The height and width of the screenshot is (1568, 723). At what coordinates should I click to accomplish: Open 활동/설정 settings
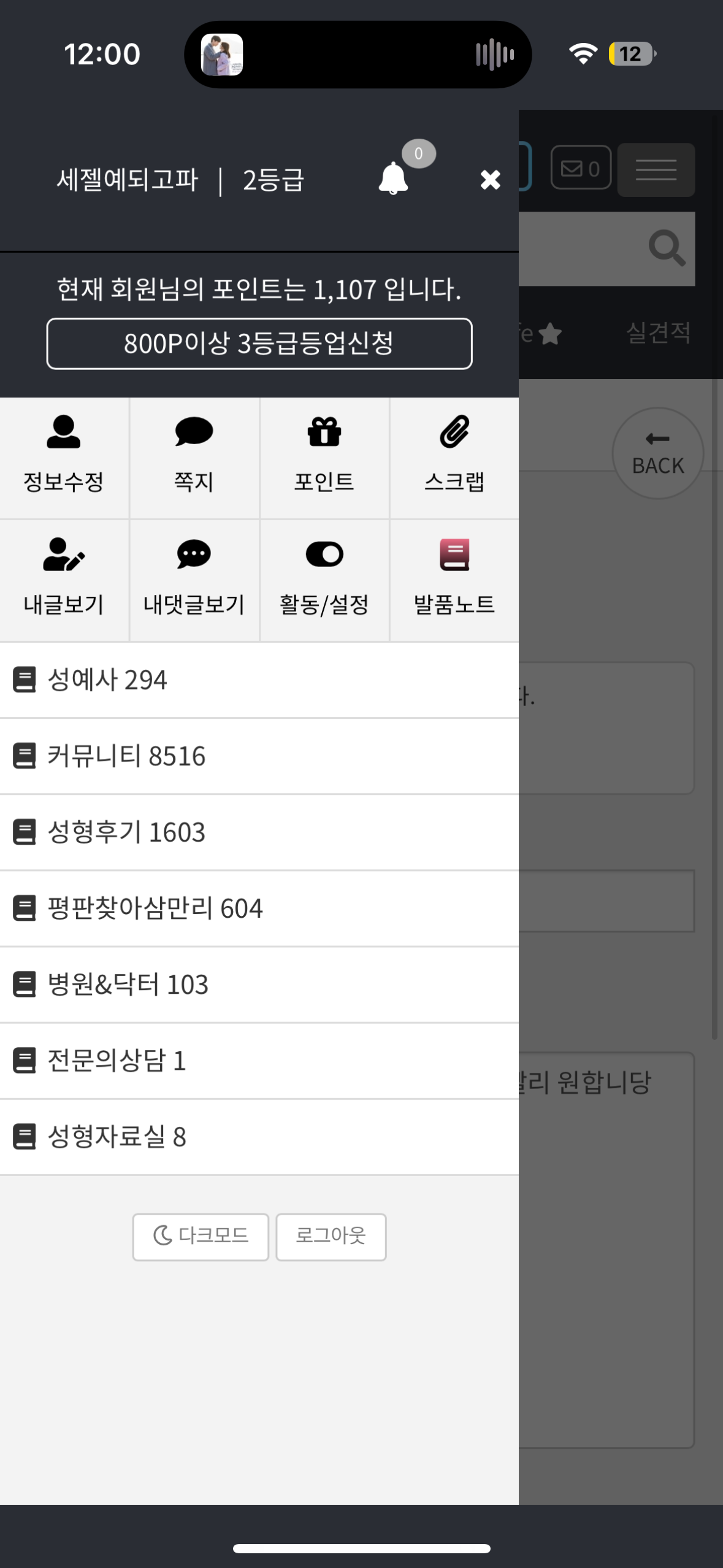[x=324, y=580]
